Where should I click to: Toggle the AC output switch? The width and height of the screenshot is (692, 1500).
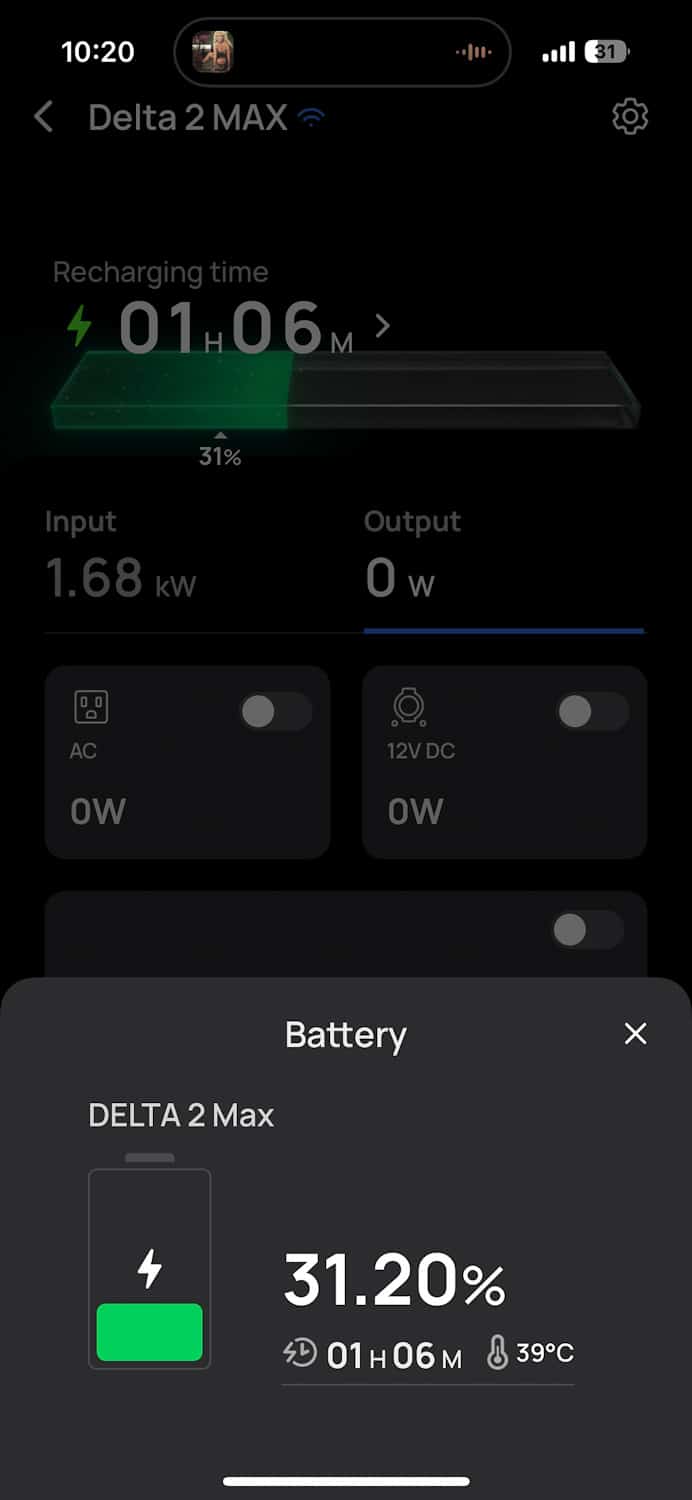point(276,712)
